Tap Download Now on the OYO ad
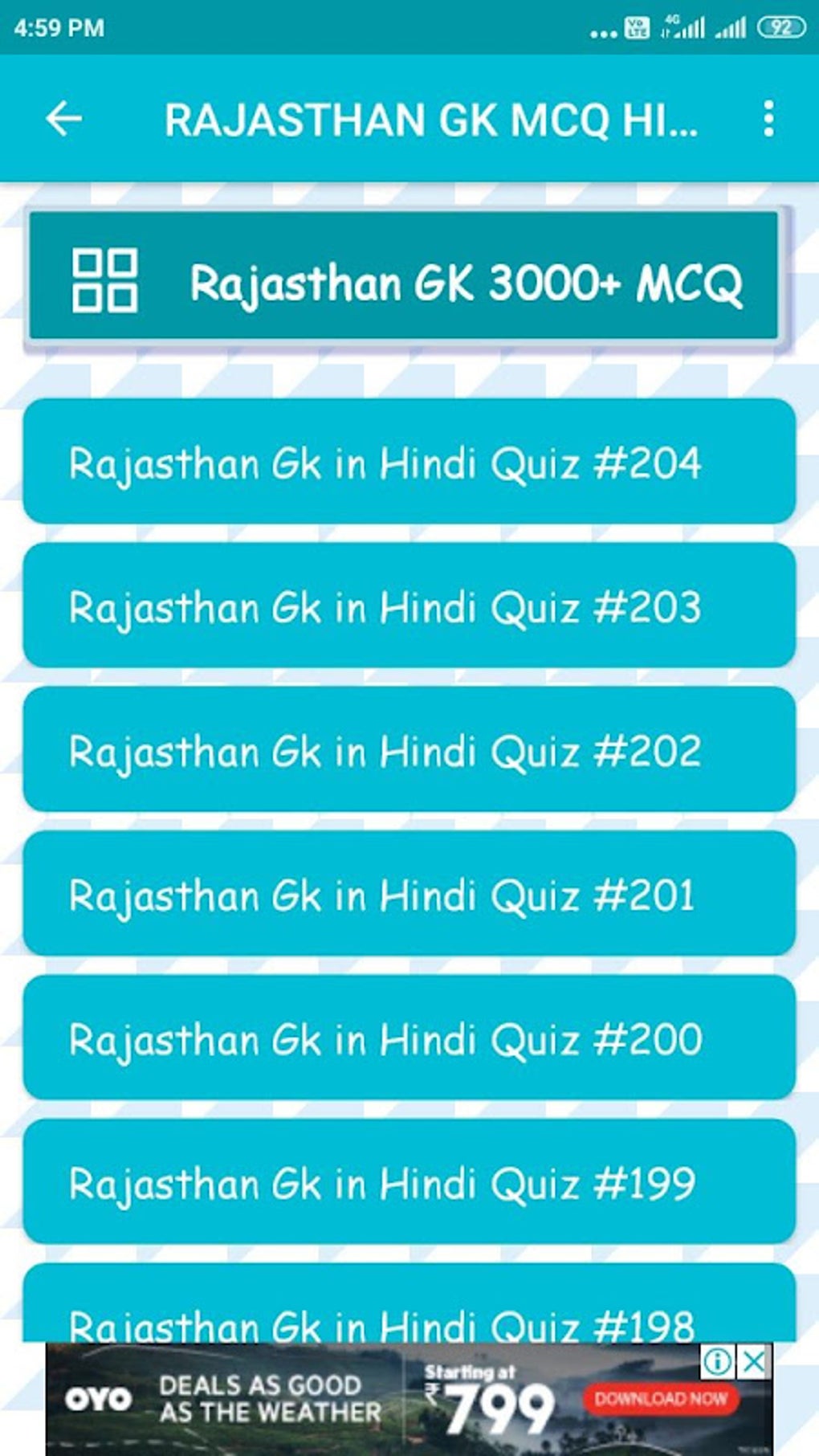Viewport: 819px width, 1456px height. tap(660, 1398)
